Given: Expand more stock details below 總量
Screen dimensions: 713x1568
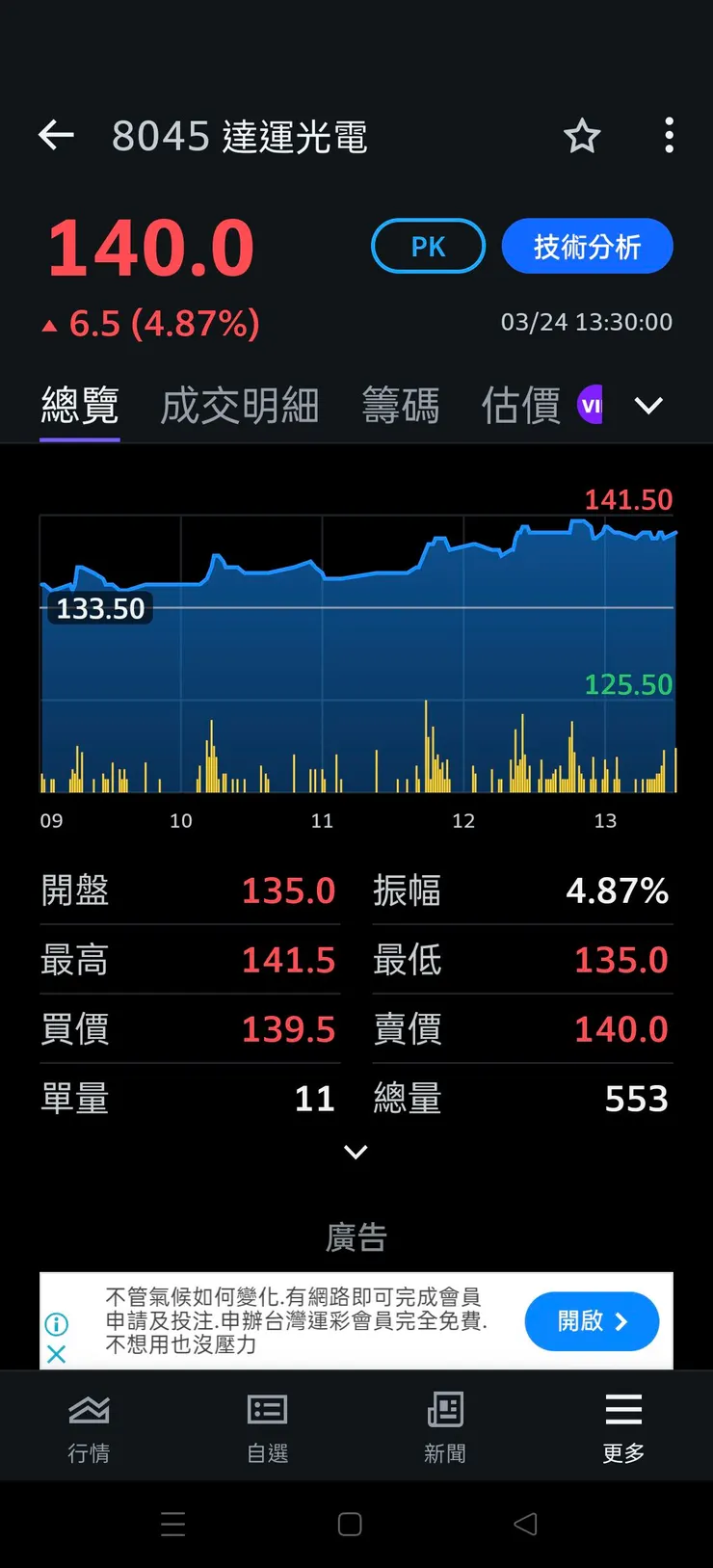Looking at the screenshot, I should [356, 1152].
